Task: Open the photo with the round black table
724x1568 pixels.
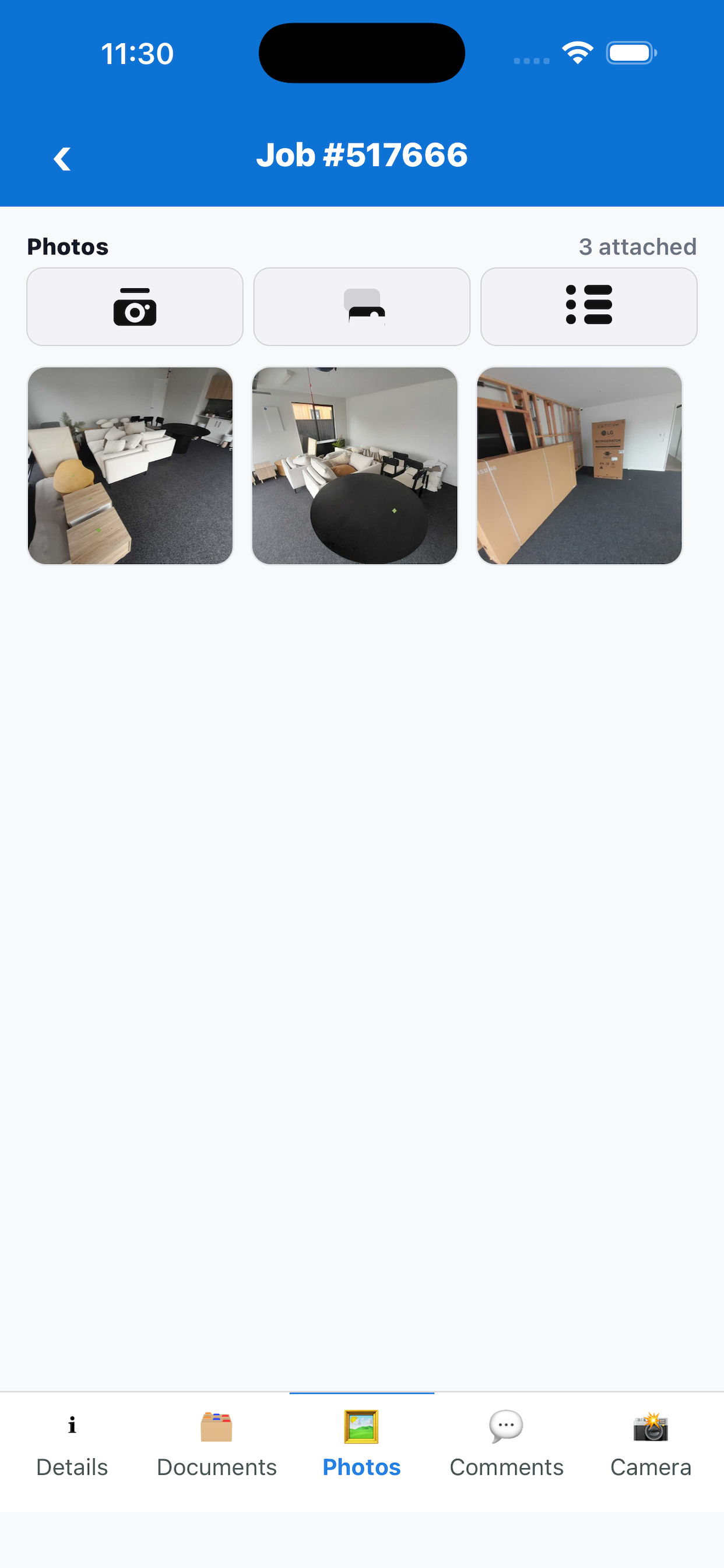Action: [354, 466]
